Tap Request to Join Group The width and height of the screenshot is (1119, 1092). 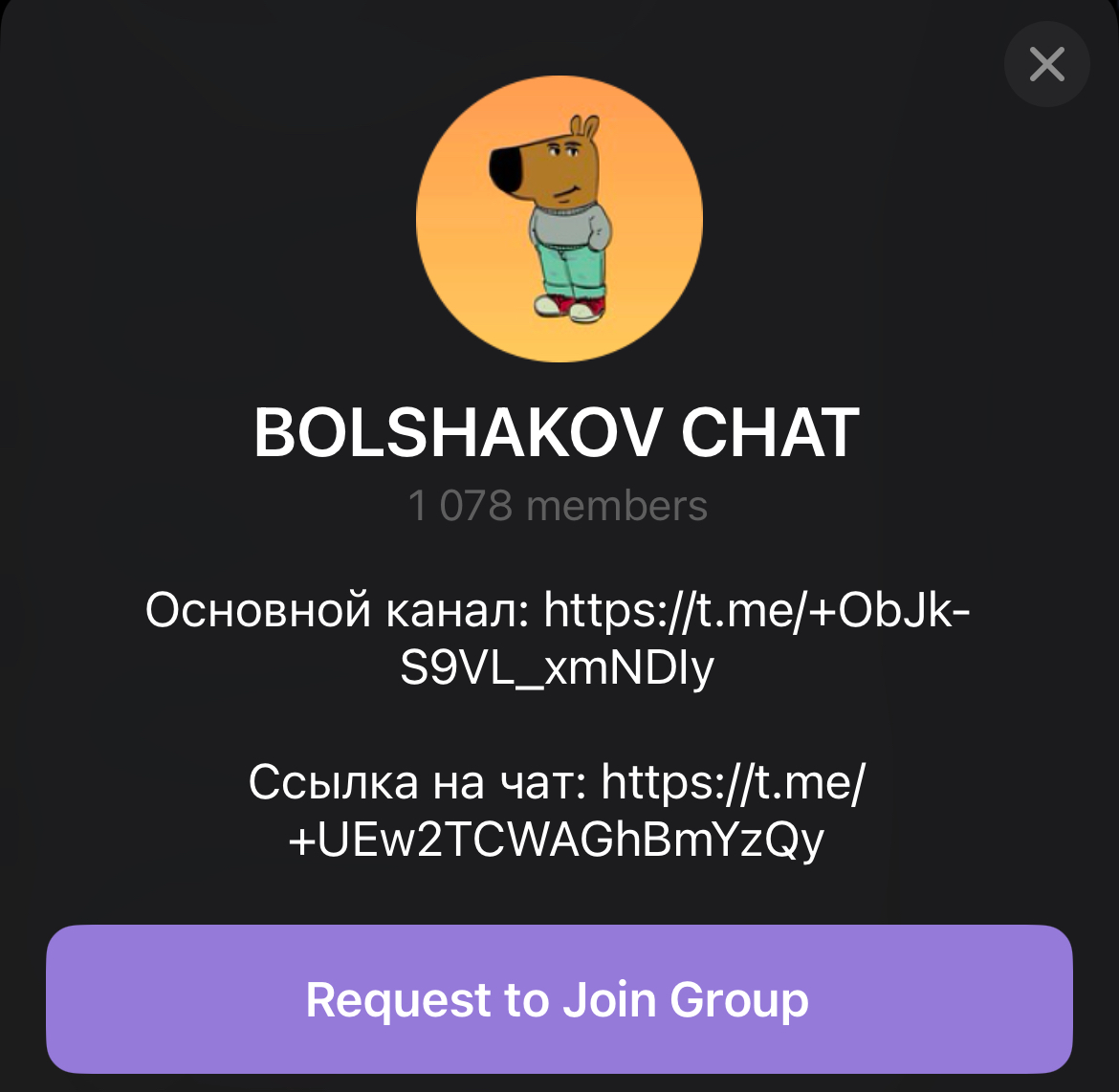[559, 999]
